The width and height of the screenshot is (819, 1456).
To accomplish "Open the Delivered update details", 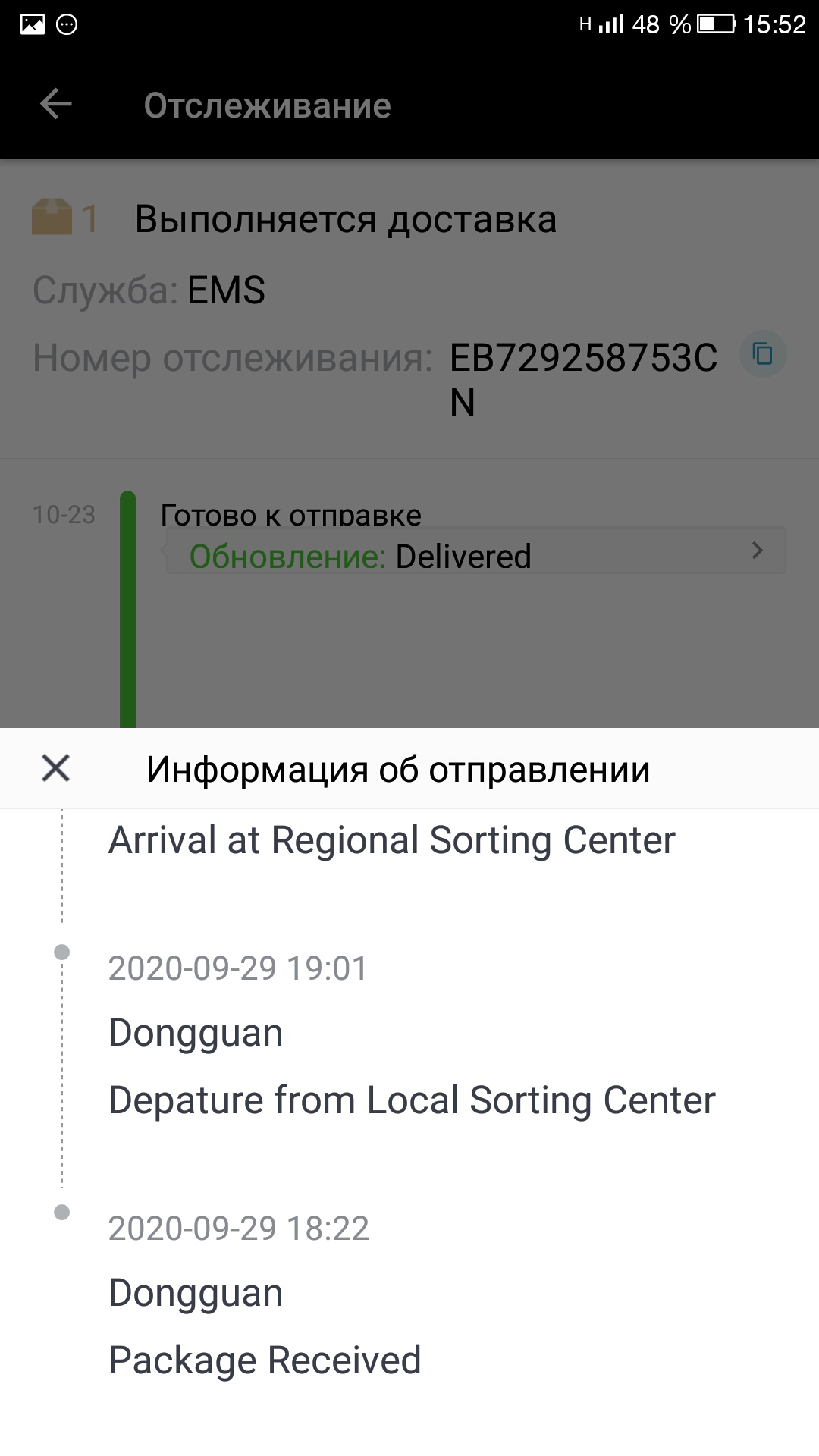I will click(x=475, y=551).
